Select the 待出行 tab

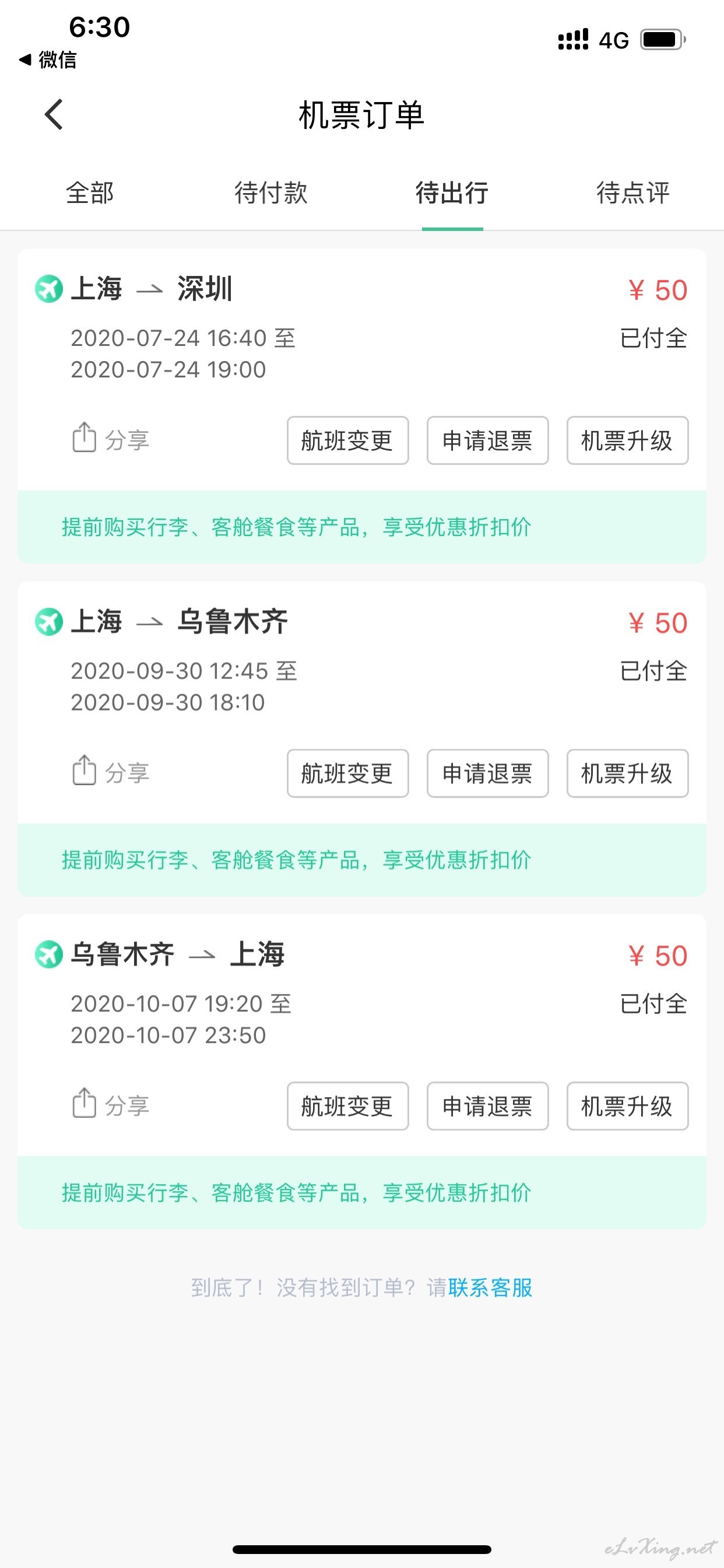452,193
